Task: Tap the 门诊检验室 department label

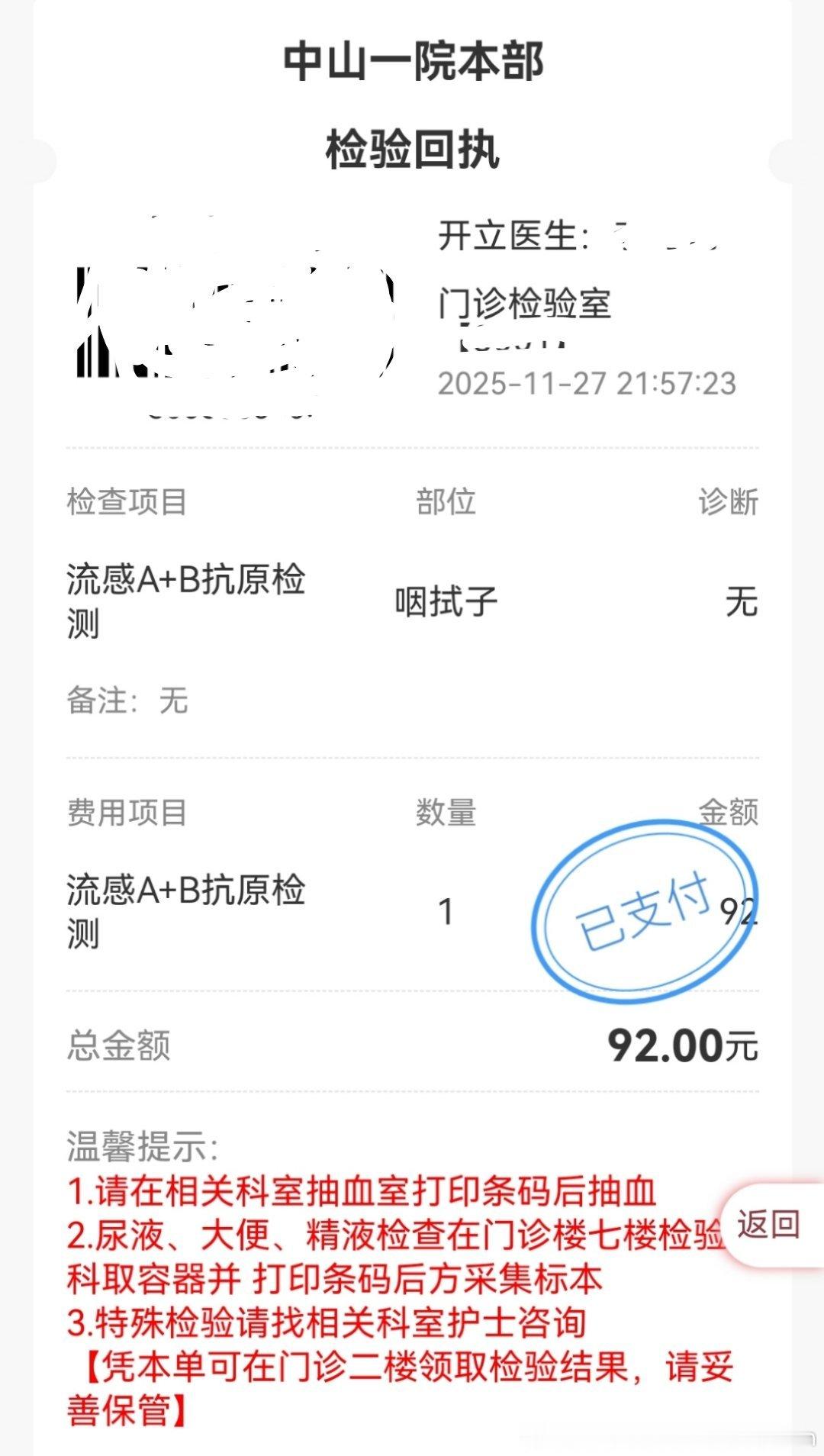Action: click(526, 304)
